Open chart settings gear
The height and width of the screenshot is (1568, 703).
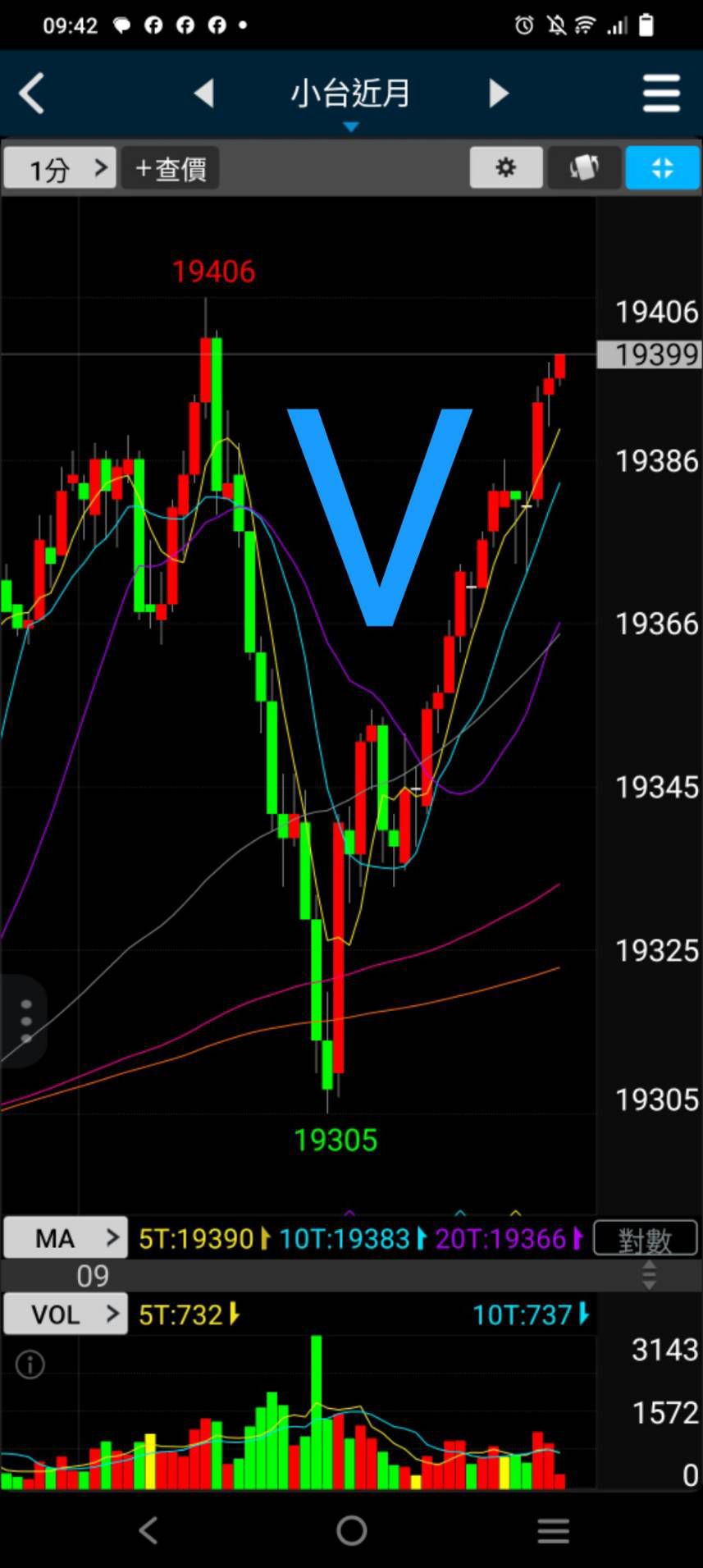505,167
